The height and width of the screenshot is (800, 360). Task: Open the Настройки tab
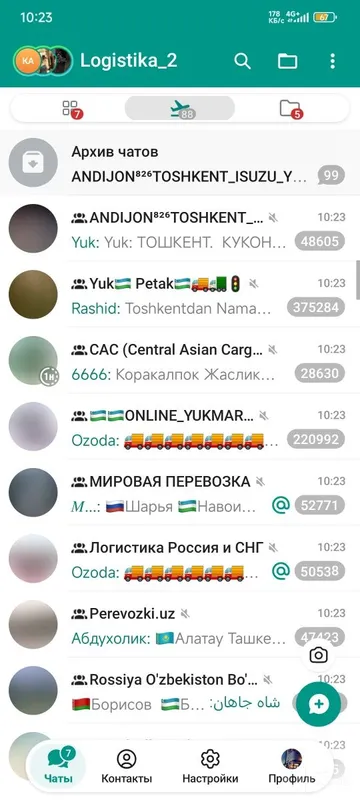(x=210, y=767)
